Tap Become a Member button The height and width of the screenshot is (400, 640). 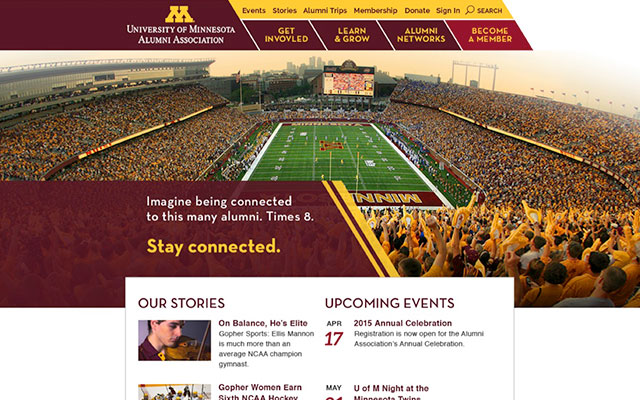tap(490, 35)
